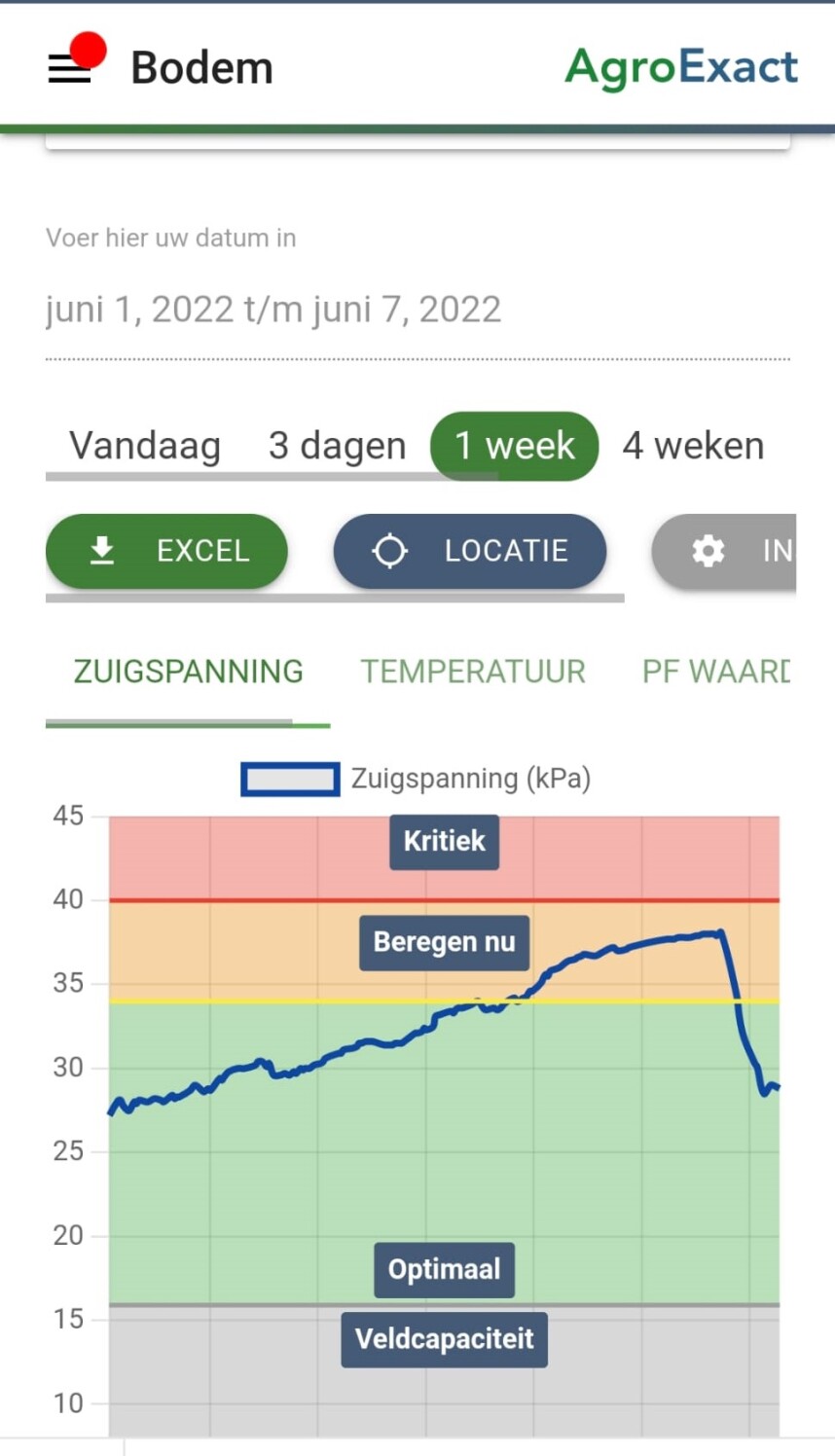The height and width of the screenshot is (1456, 835).
Task: Edit the date range field
Action: pos(417,310)
